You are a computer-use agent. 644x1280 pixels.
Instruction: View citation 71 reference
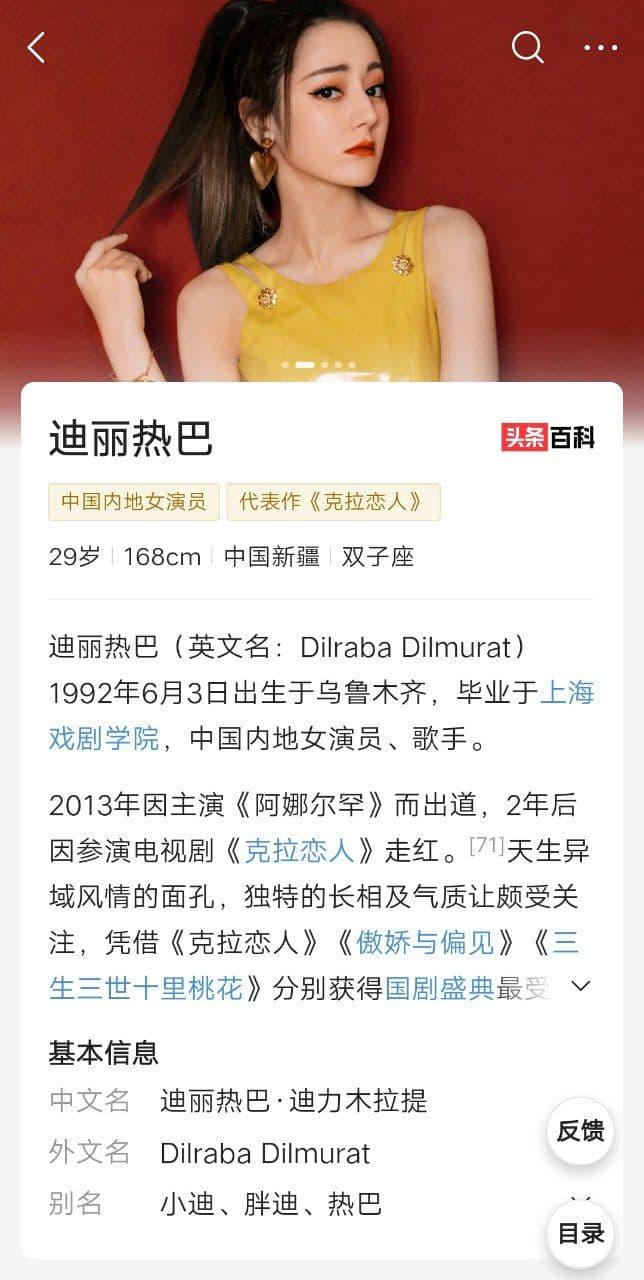486,845
